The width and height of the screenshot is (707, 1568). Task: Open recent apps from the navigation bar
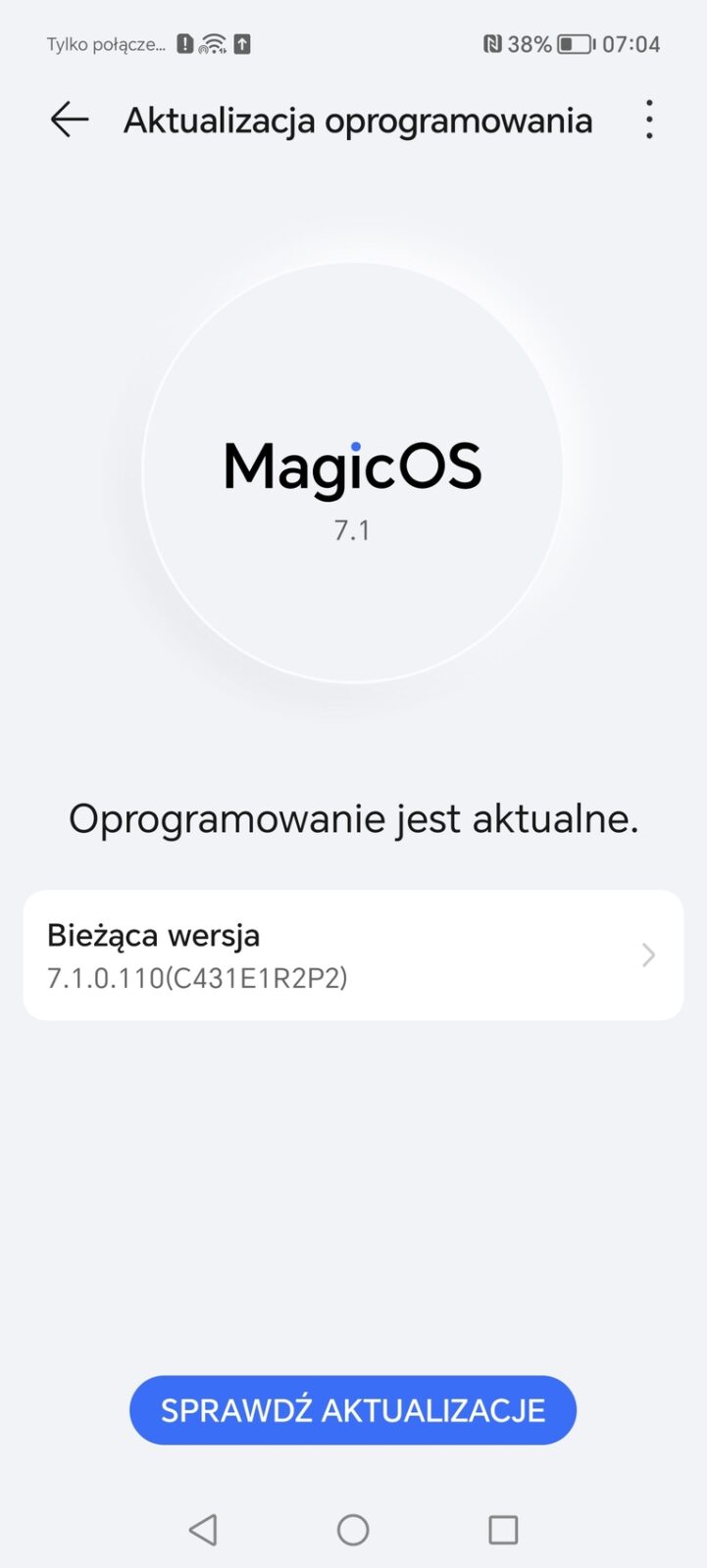(503, 1529)
